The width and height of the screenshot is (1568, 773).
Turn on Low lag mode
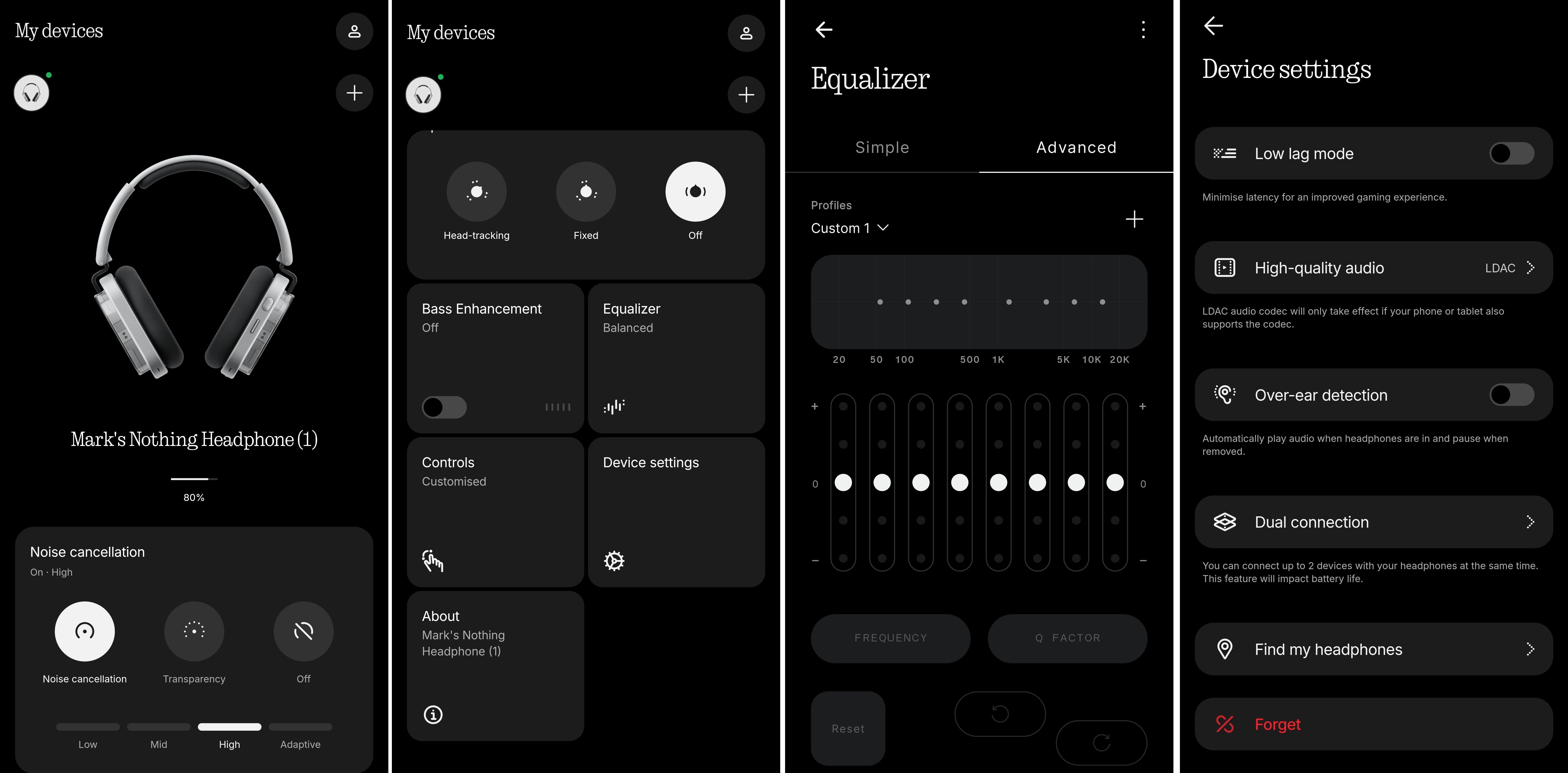(x=1511, y=153)
